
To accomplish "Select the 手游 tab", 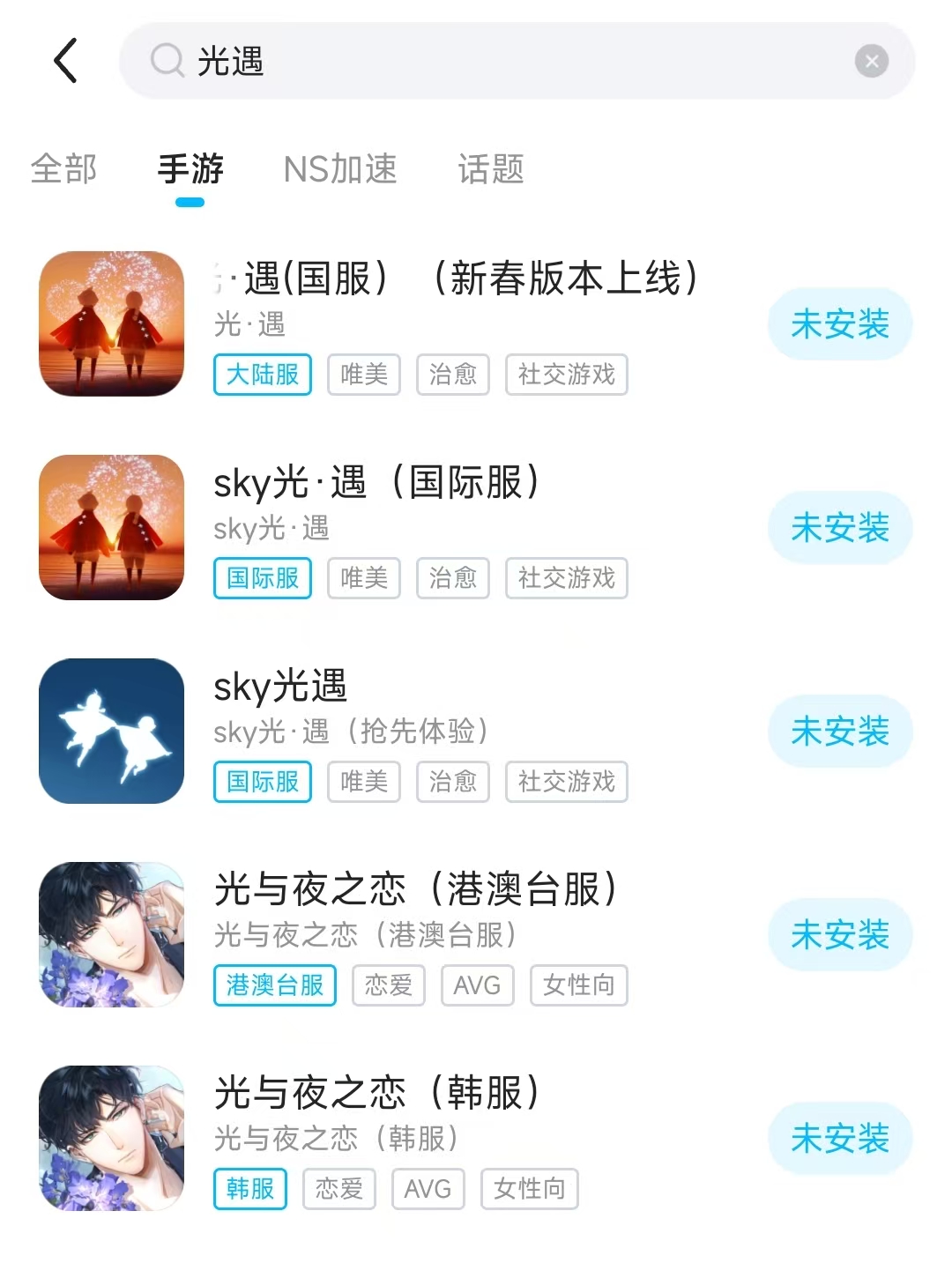I will [x=190, y=169].
